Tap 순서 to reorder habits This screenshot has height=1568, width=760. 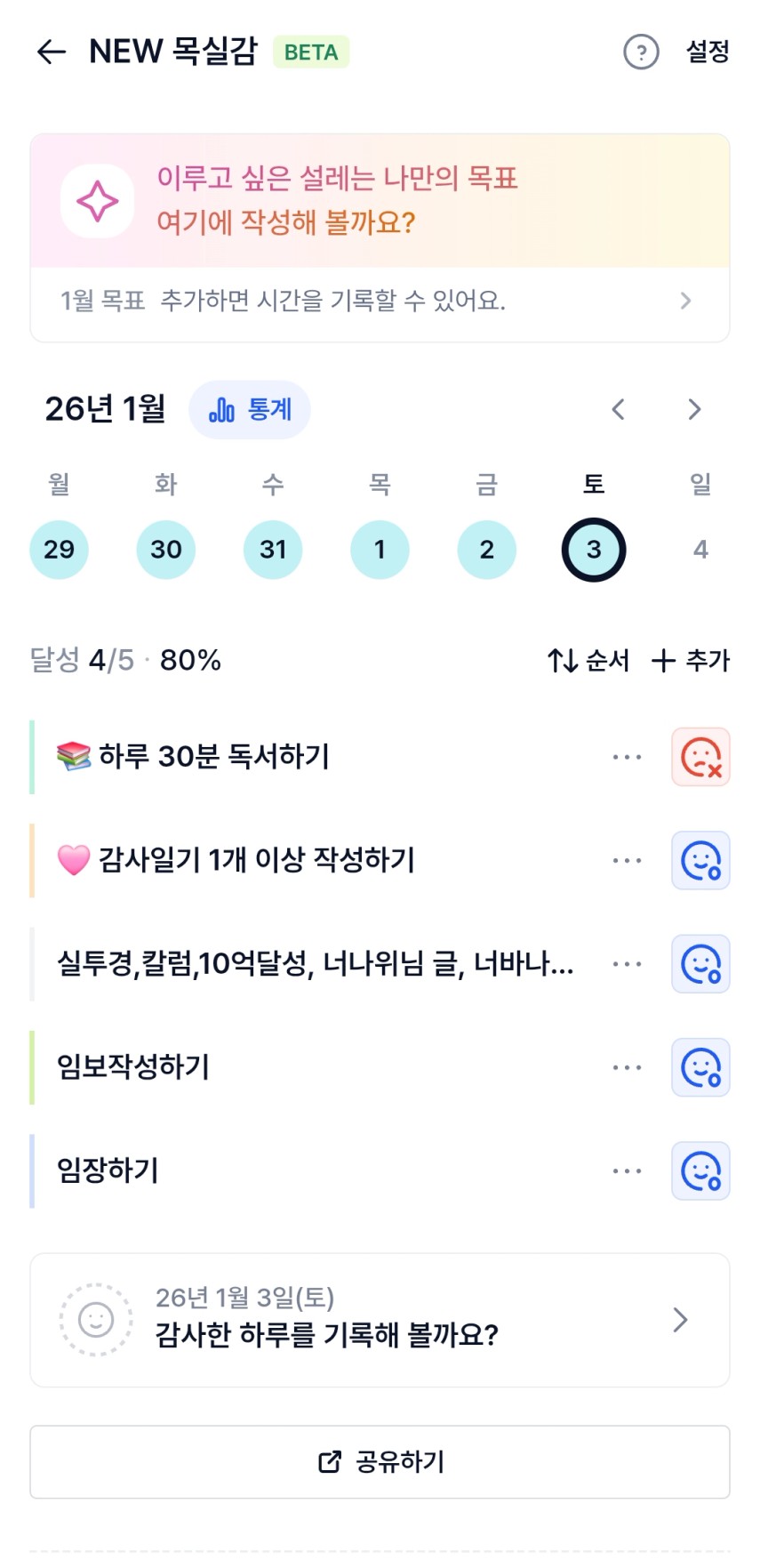[588, 661]
